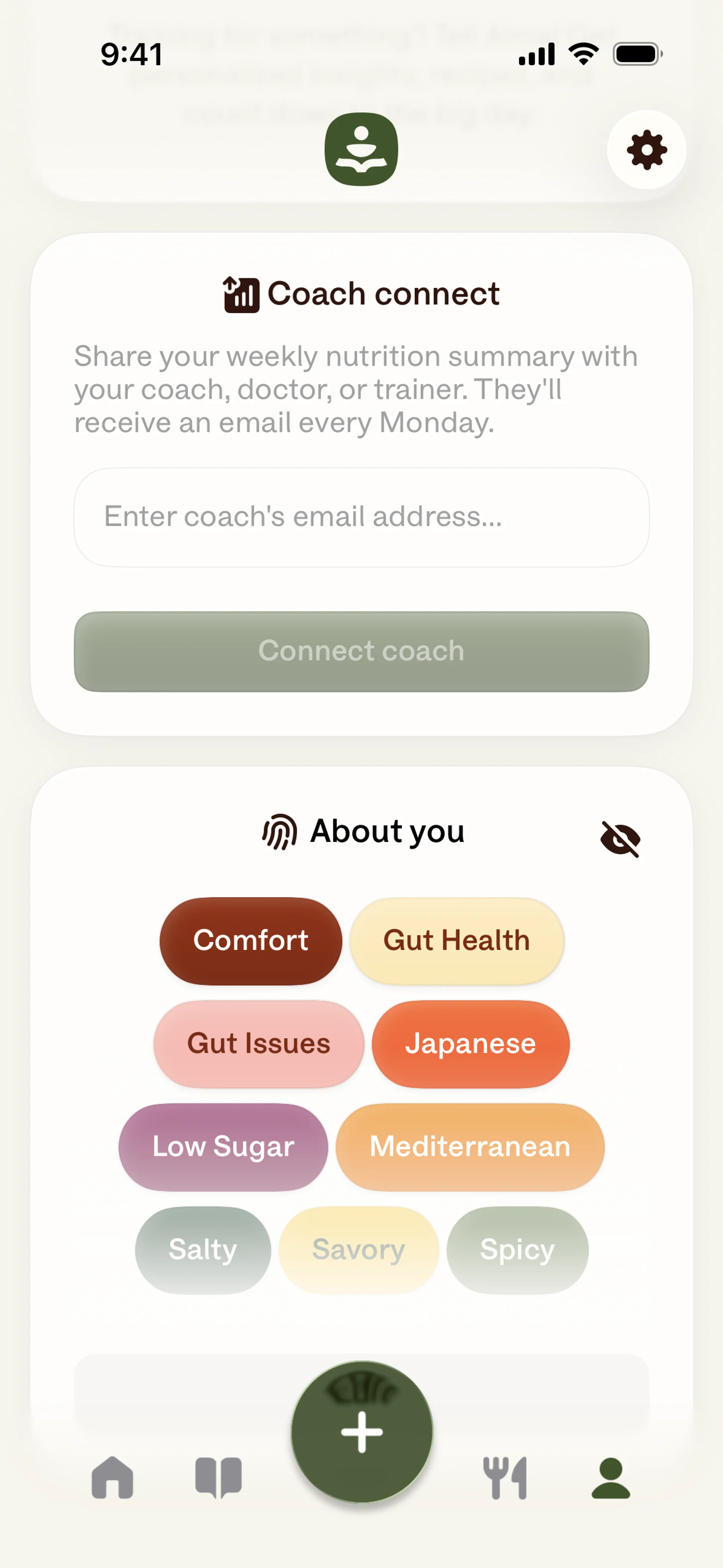
Task: Select the Gut Health chip
Action: point(456,940)
